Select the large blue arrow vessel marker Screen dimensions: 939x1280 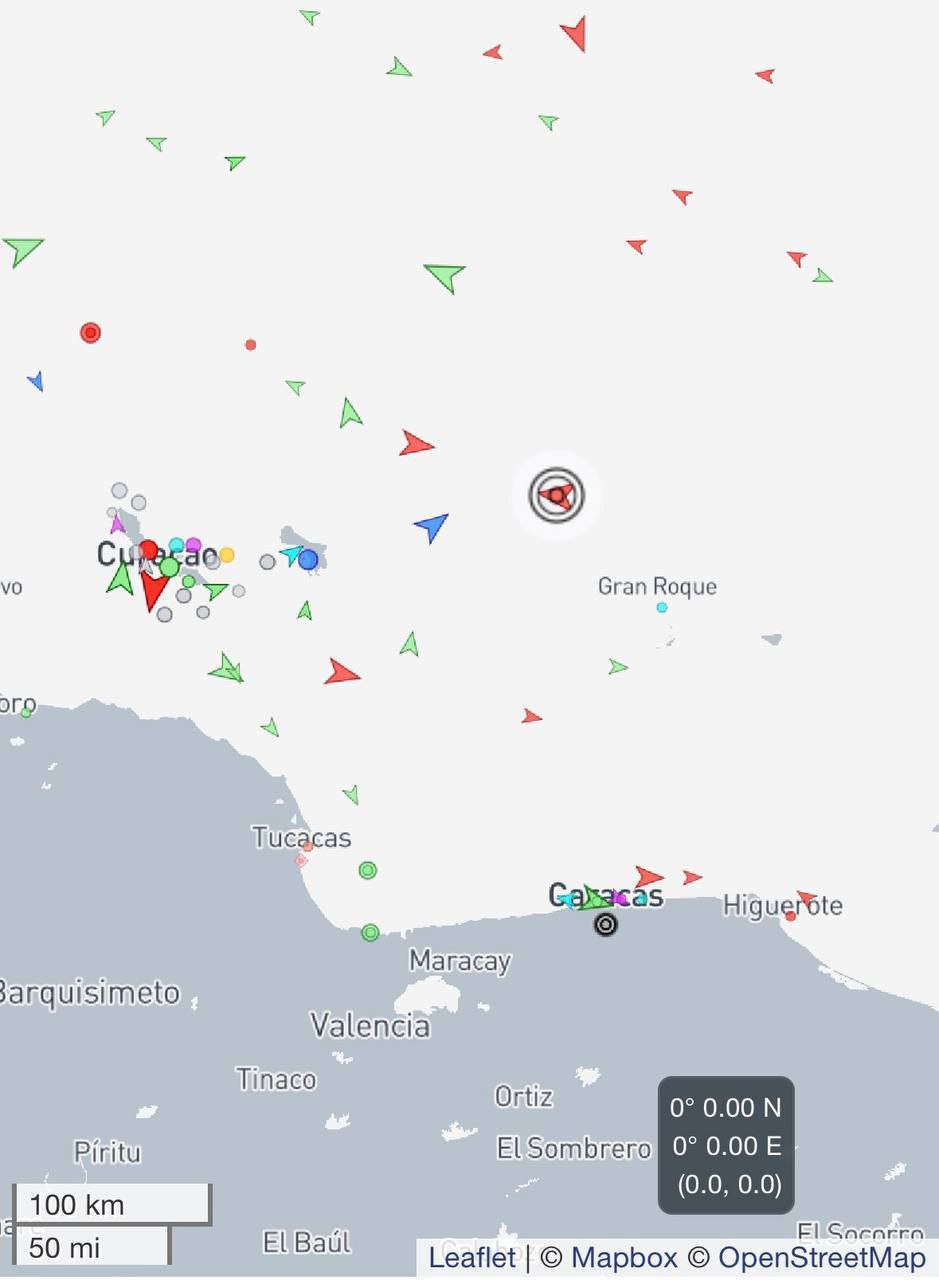pos(431,525)
